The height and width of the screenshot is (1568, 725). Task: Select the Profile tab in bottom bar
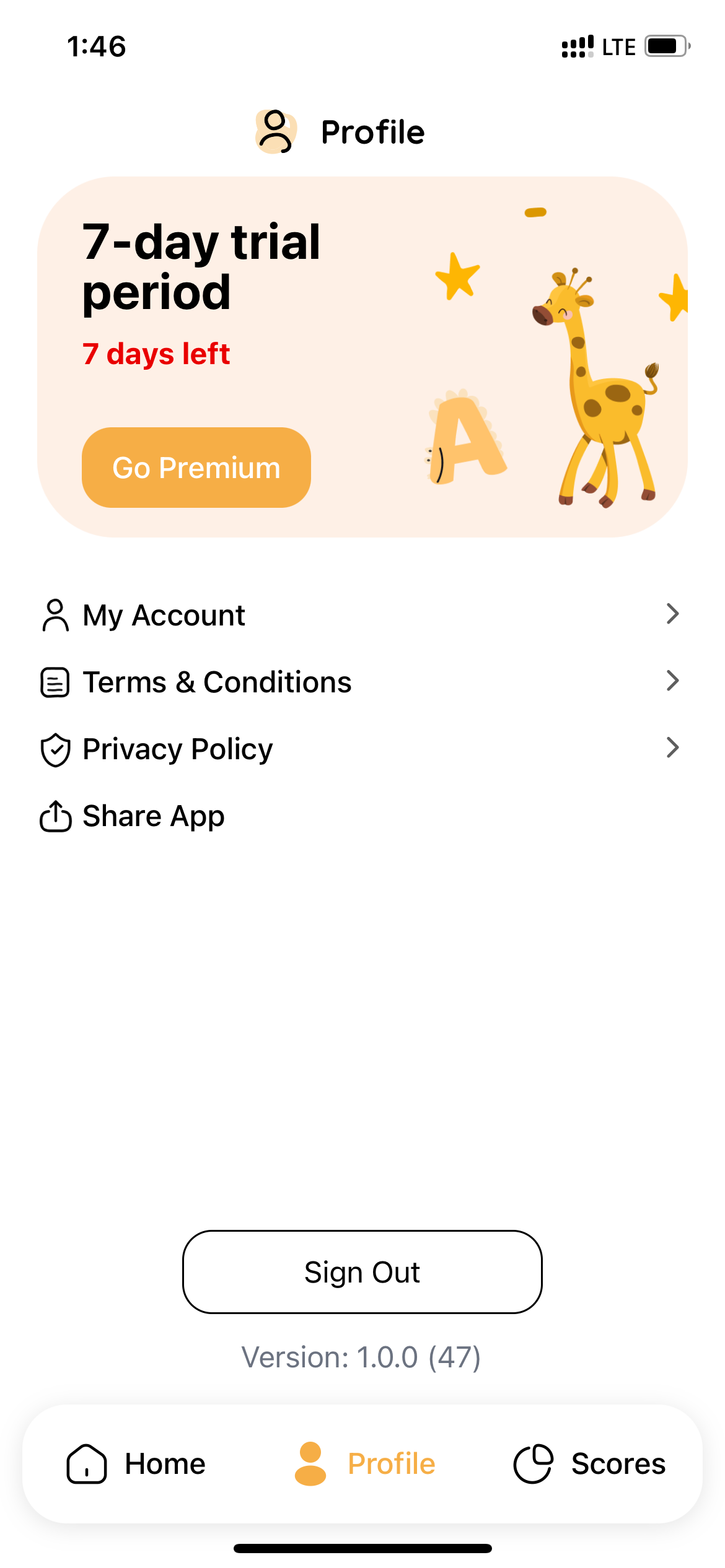pyautogui.click(x=364, y=1464)
